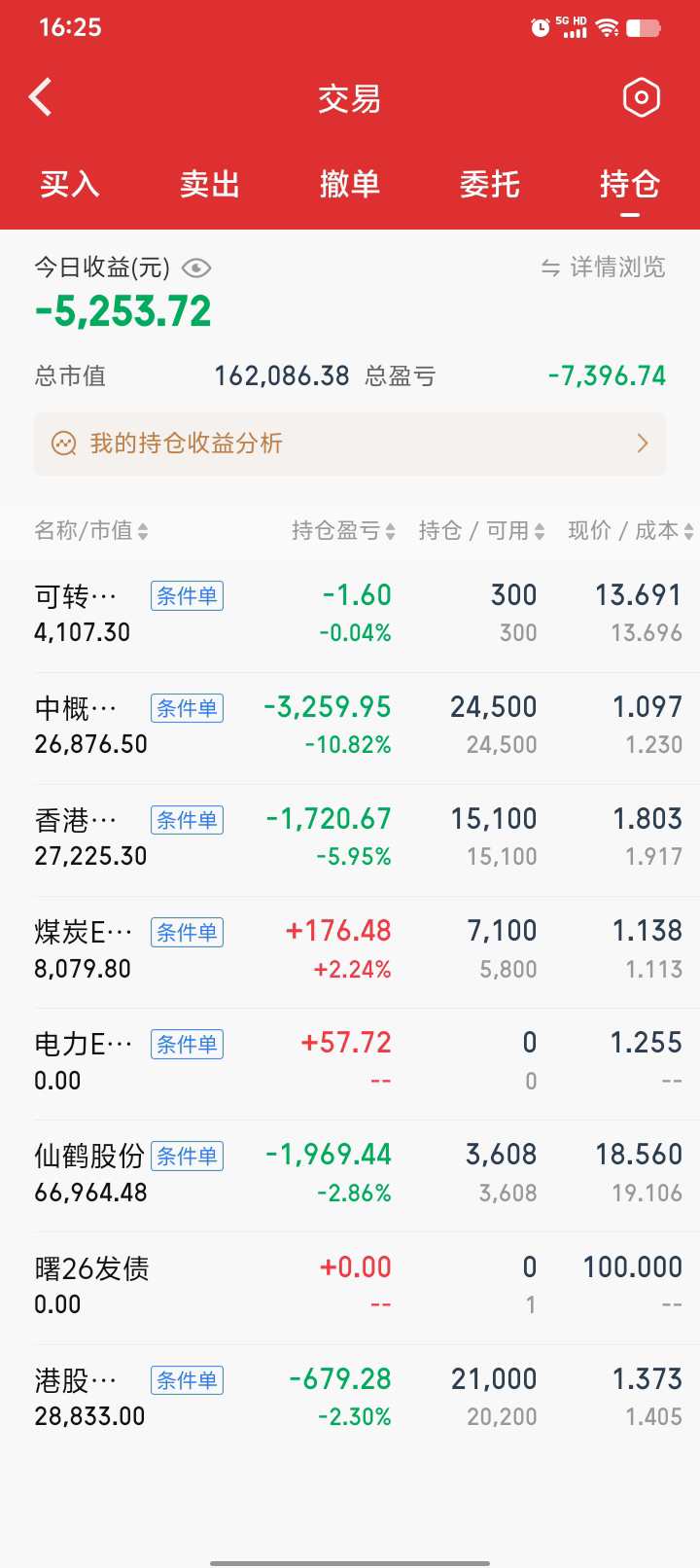
Task: Hide today's earnings with the eye icon
Action: 196,267
